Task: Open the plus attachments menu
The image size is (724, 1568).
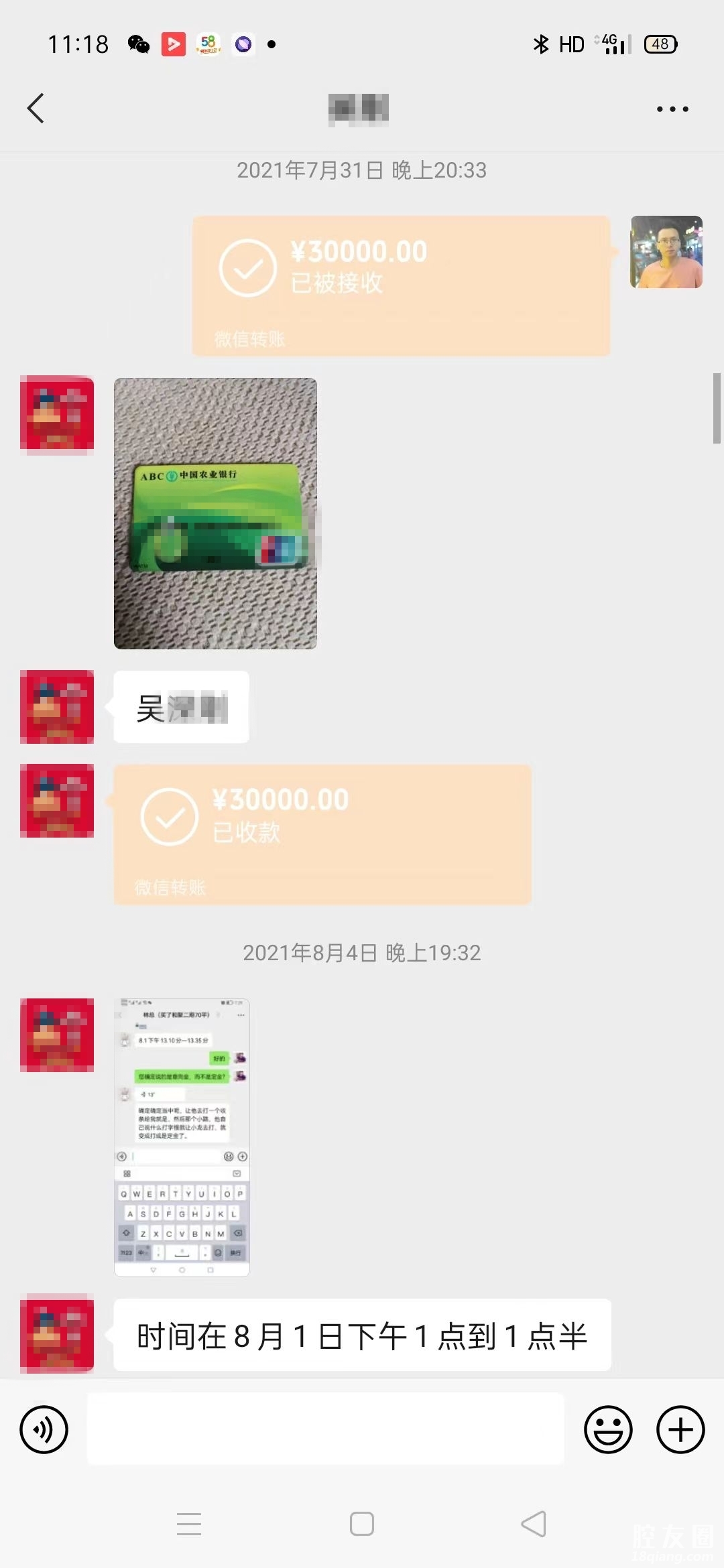Action: pyautogui.click(x=680, y=1429)
